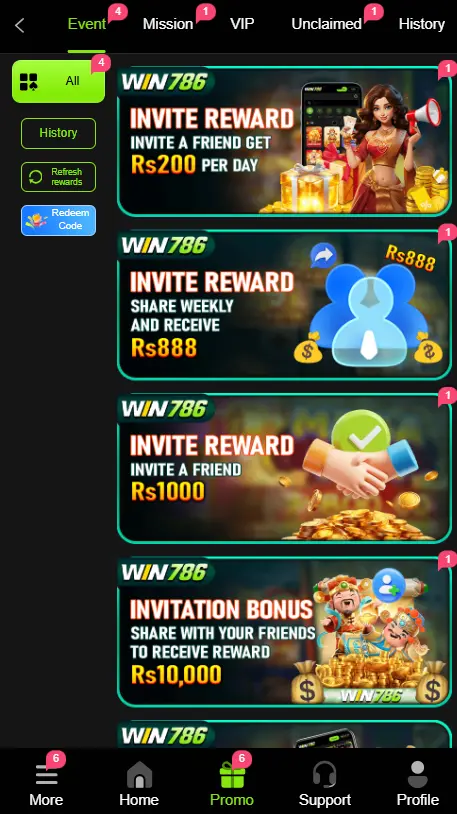The width and height of the screenshot is (457, 814).
Task: Go to the Home tab
Action: [x=139, y=781]
